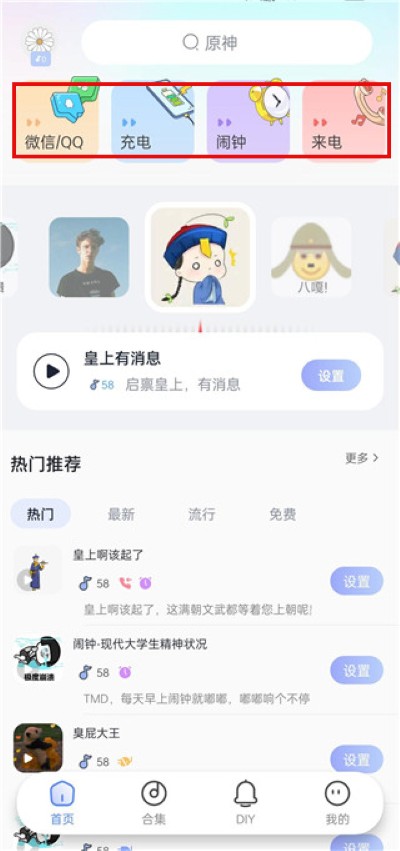Tap 设置 for 闹钟·现代大学生精神状况
Screen dimensions: 400x851
[x=357, y=670]
